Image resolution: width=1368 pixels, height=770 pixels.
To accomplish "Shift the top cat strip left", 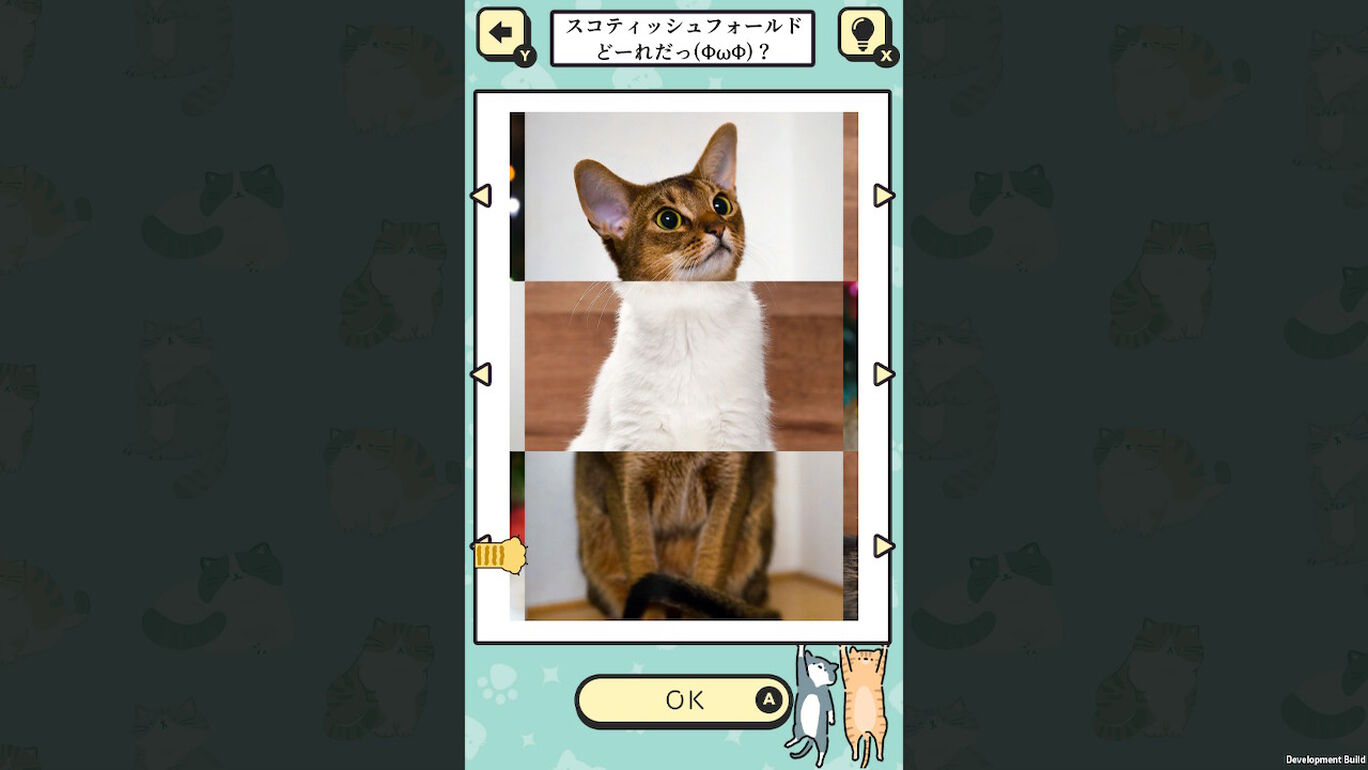I will click(x=481, y=196).
